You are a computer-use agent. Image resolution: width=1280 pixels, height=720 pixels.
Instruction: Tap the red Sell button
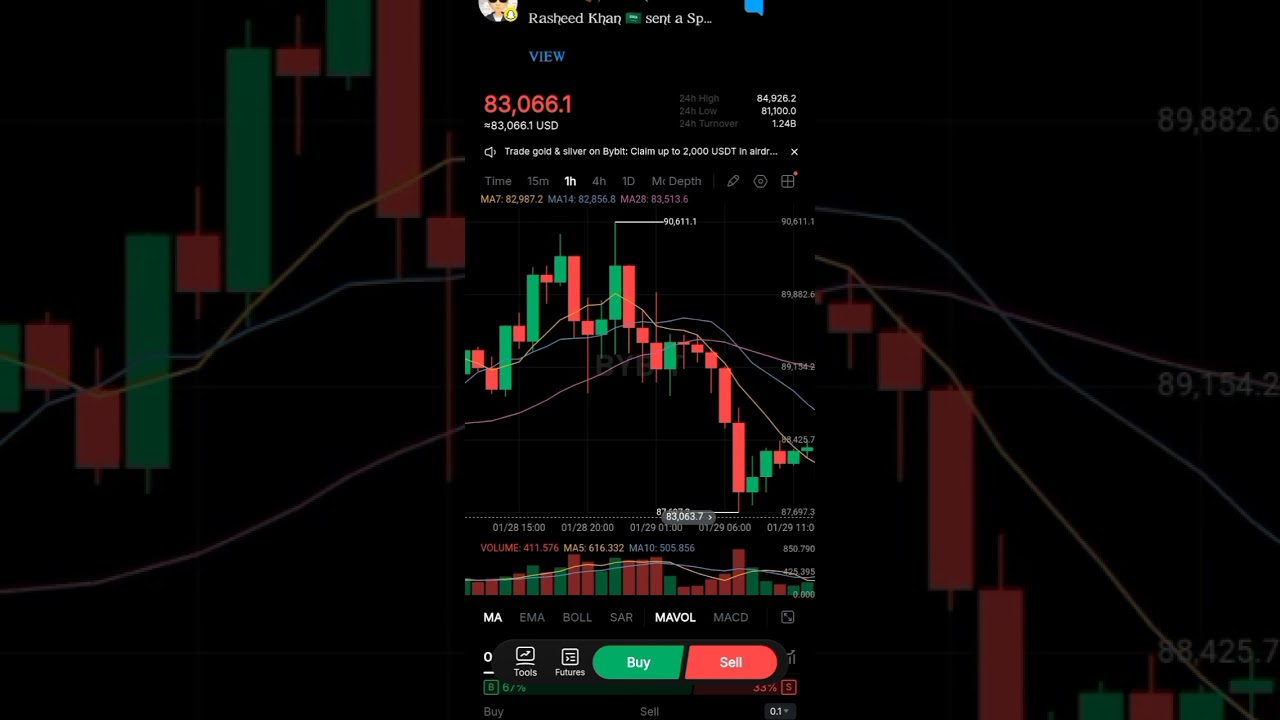[x=731, y=662]
